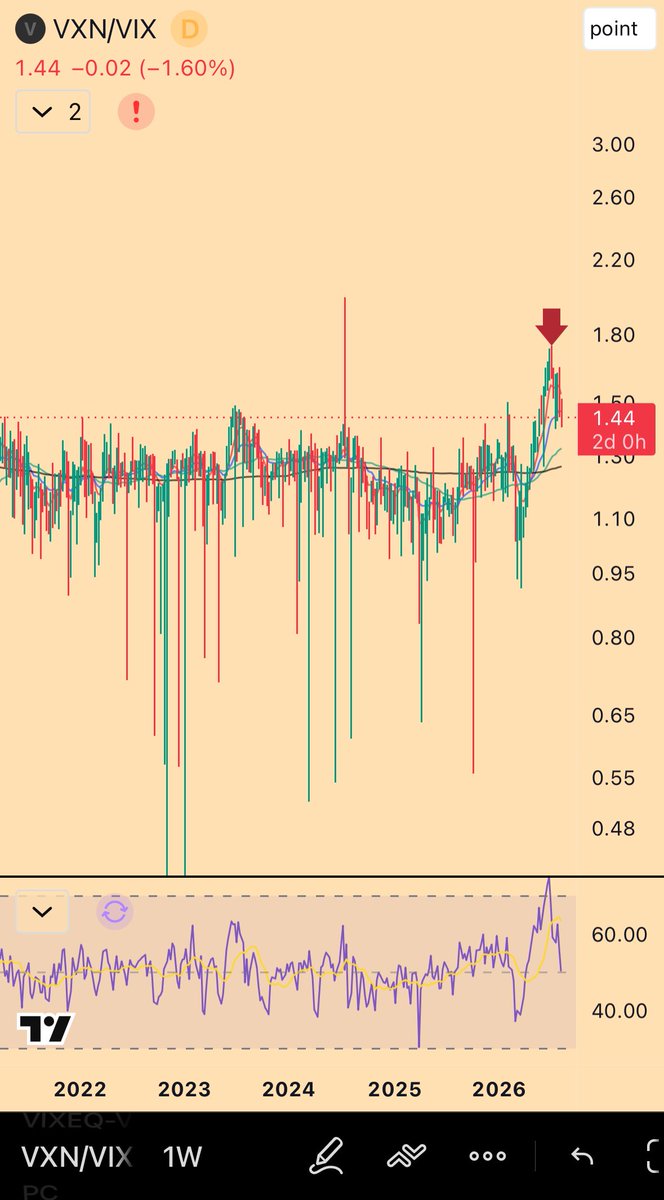Undo the last action
This screenshot has height=1200, width=664.
(x=581, y=1156)
